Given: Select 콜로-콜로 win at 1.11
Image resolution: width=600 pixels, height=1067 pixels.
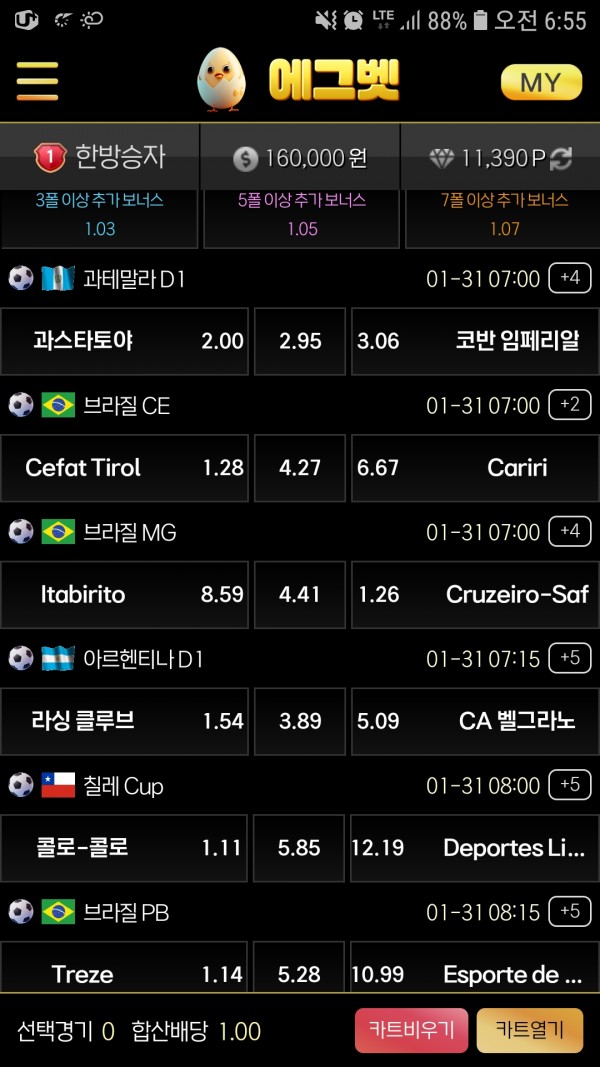Looking at the screenshot, I should 124,849.
